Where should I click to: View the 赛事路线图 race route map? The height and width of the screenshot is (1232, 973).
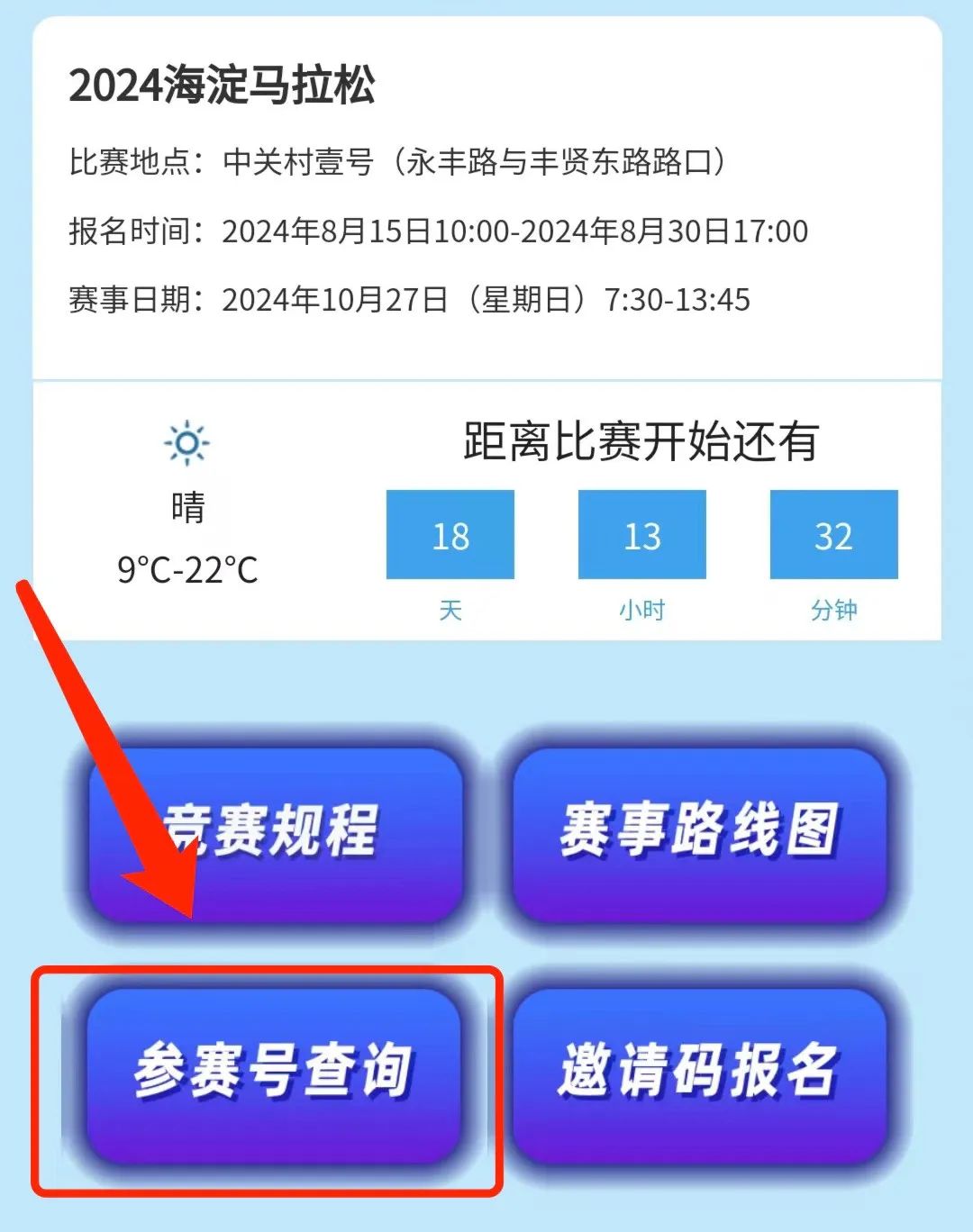click(x=699, y=831)
